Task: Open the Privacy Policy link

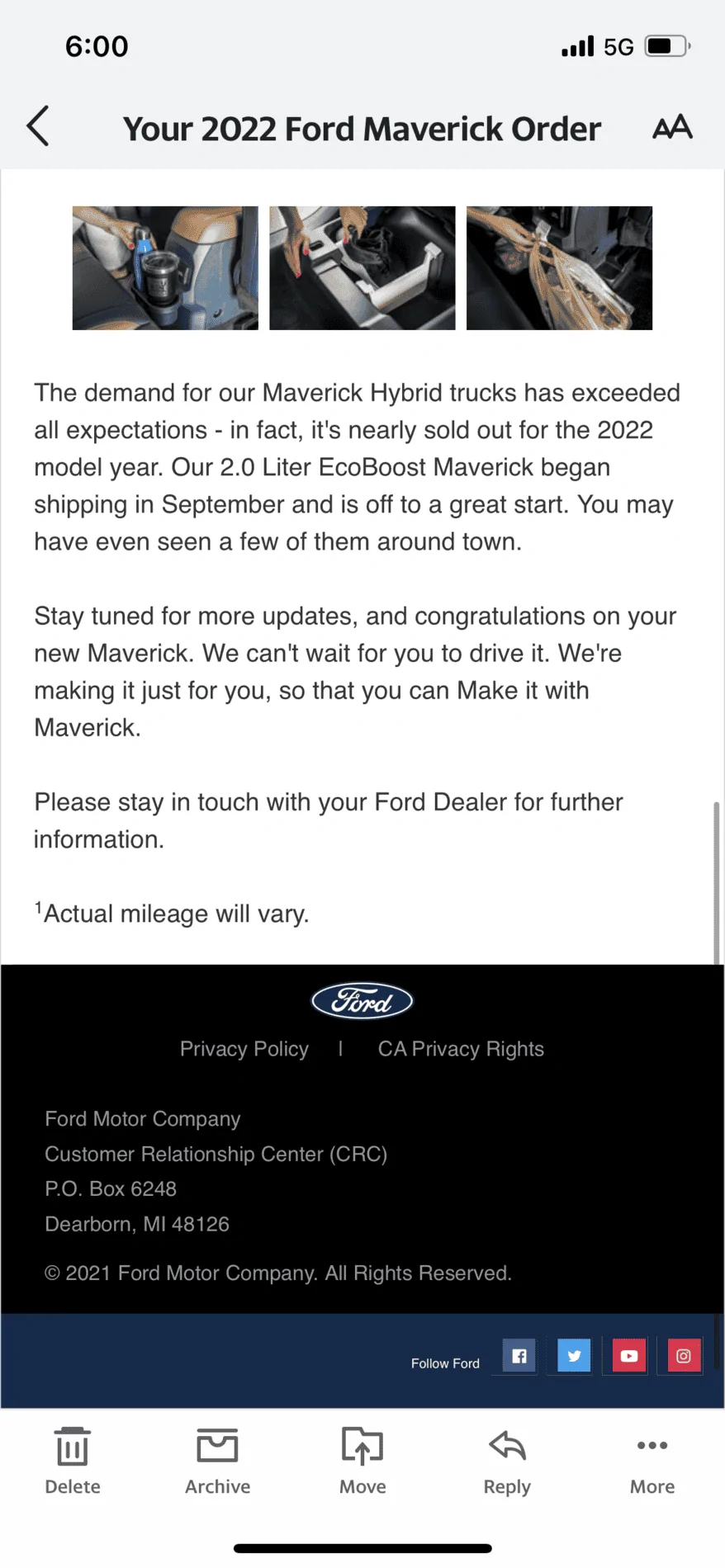Action: coord(244,1049)
